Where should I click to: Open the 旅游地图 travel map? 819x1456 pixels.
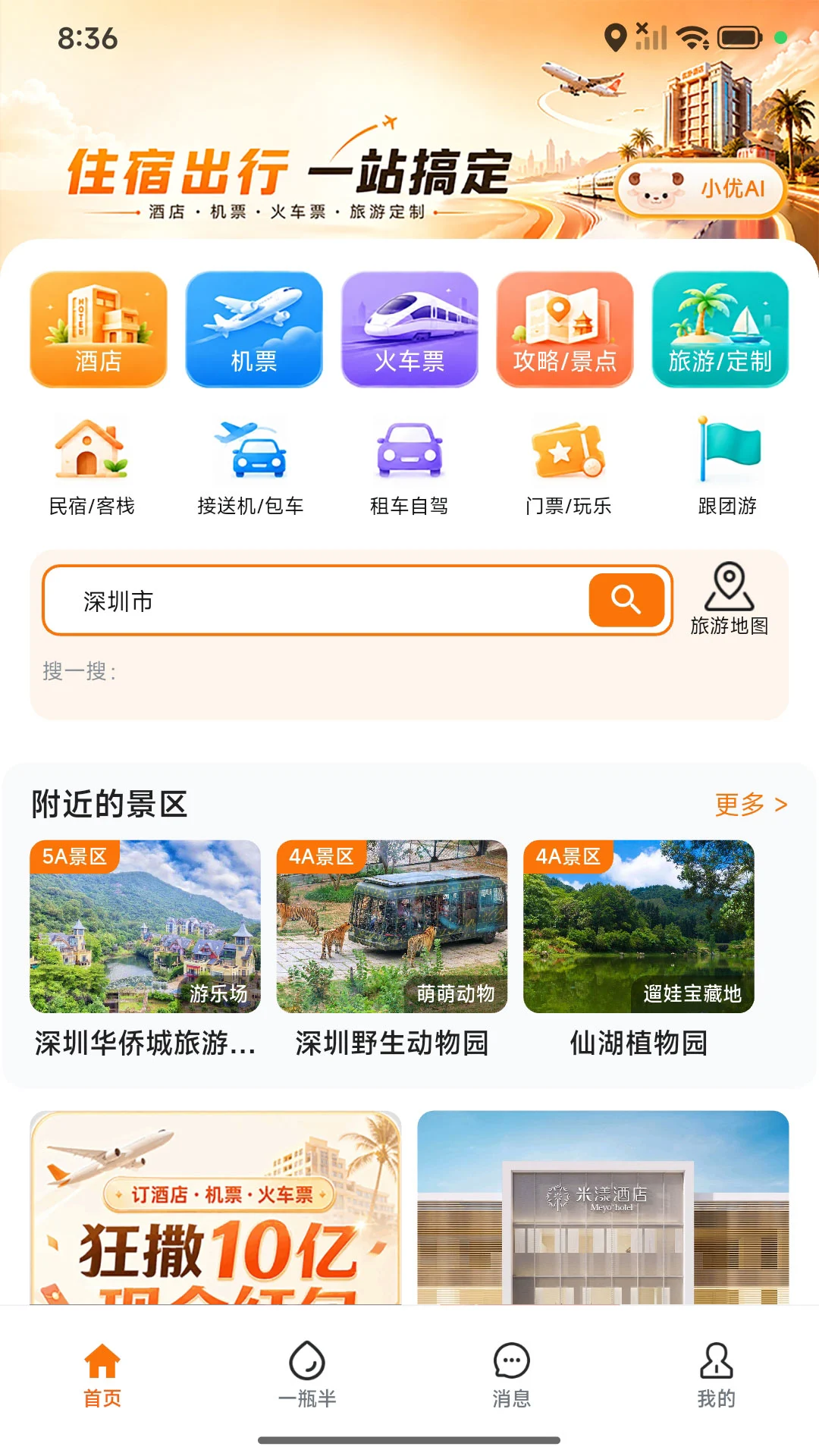point(730,598)
